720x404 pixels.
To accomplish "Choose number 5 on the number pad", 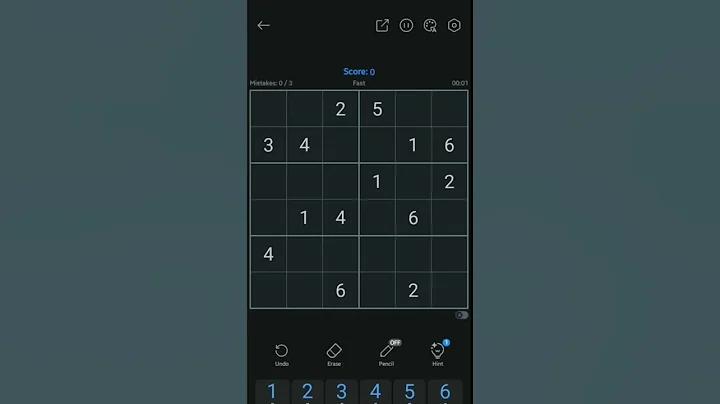I will click(x=410, y=392).
